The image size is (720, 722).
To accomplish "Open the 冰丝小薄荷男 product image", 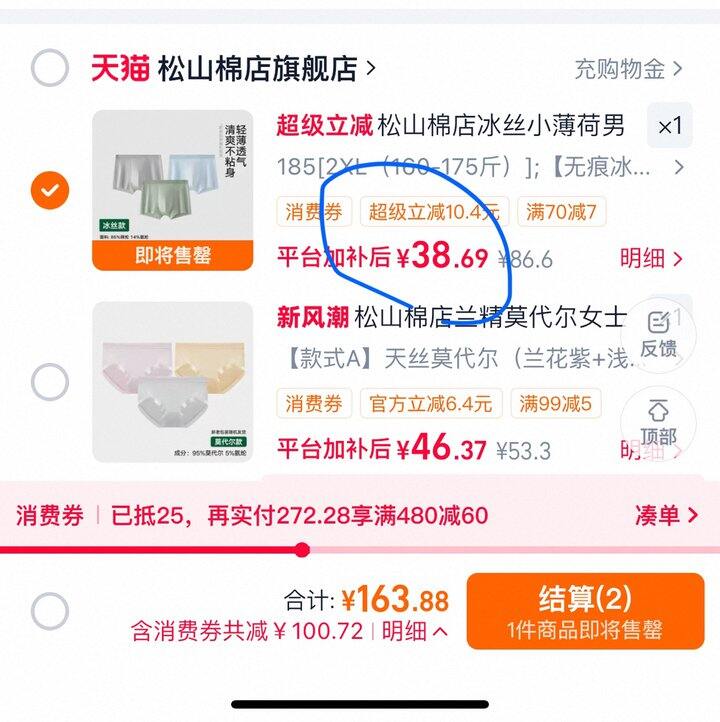I will [173, 190].
